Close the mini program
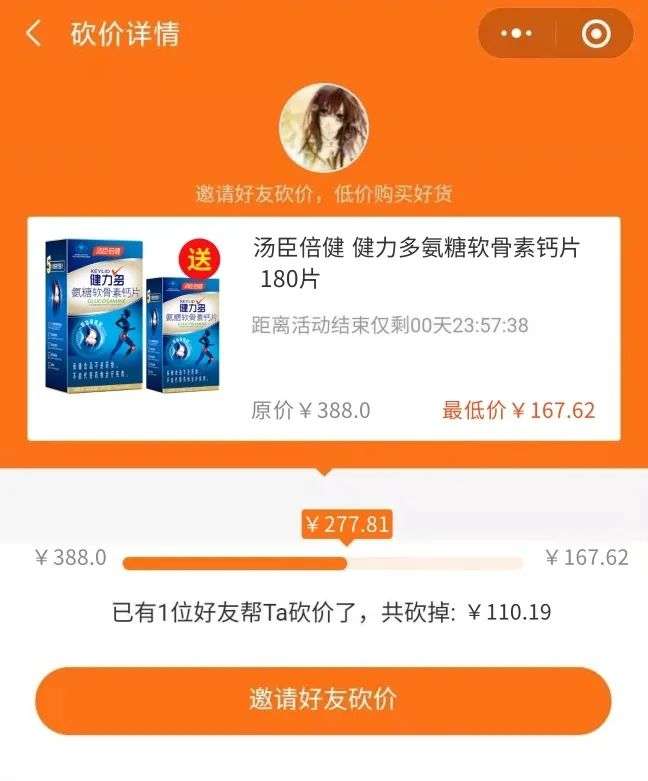 596,34
